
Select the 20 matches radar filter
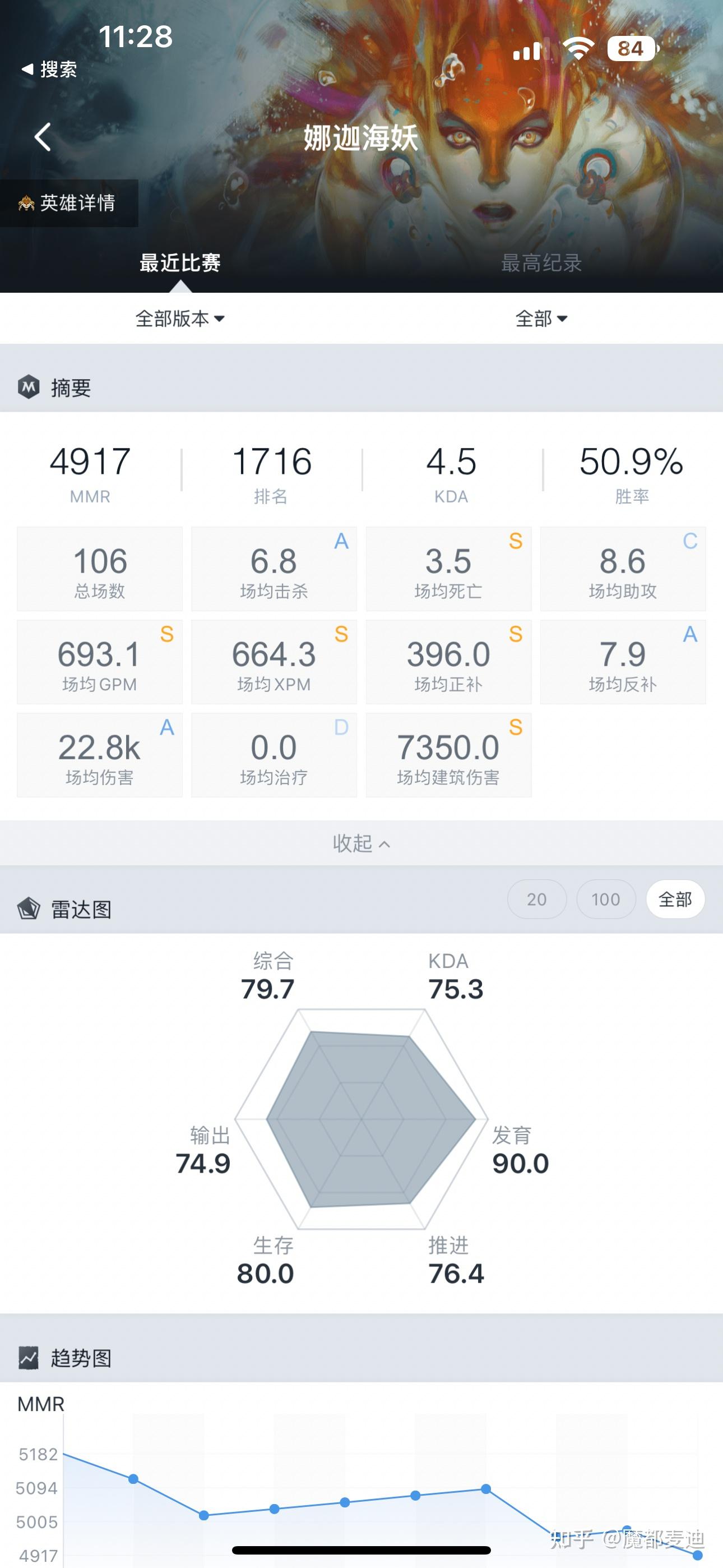tap(536, 899)
